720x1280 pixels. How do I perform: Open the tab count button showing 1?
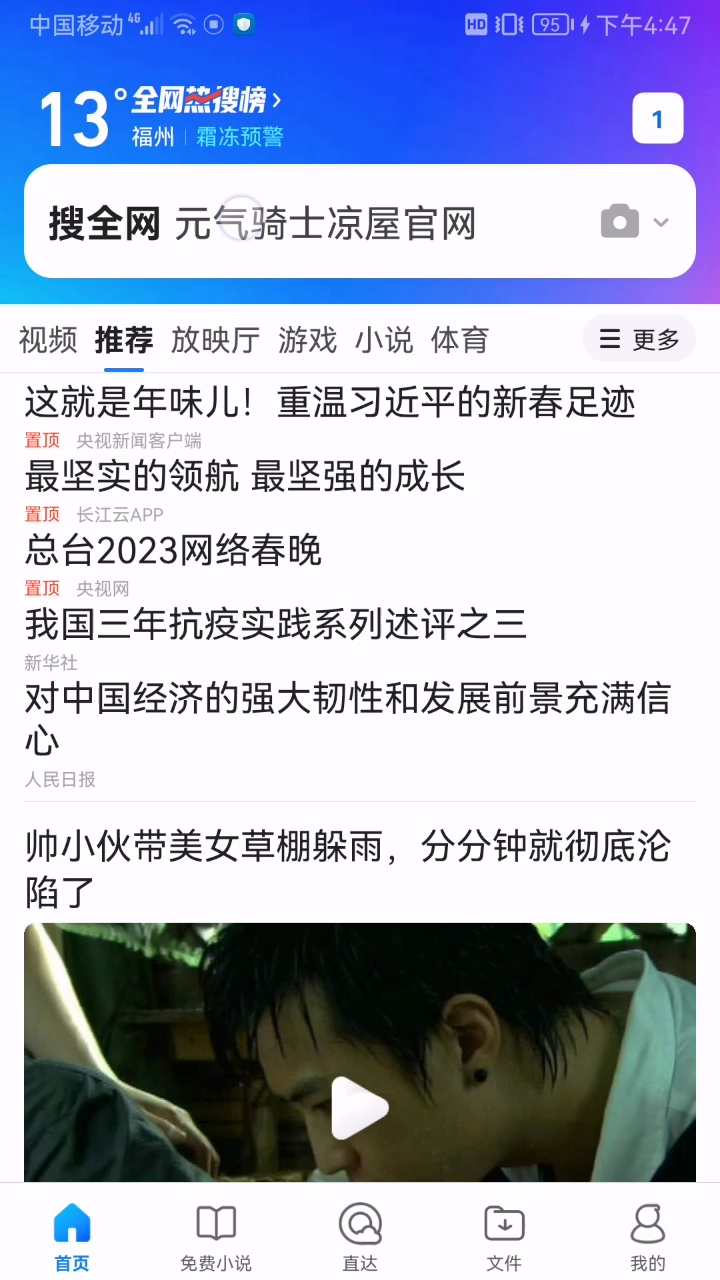pyautogui.click(x=657, y=119)
